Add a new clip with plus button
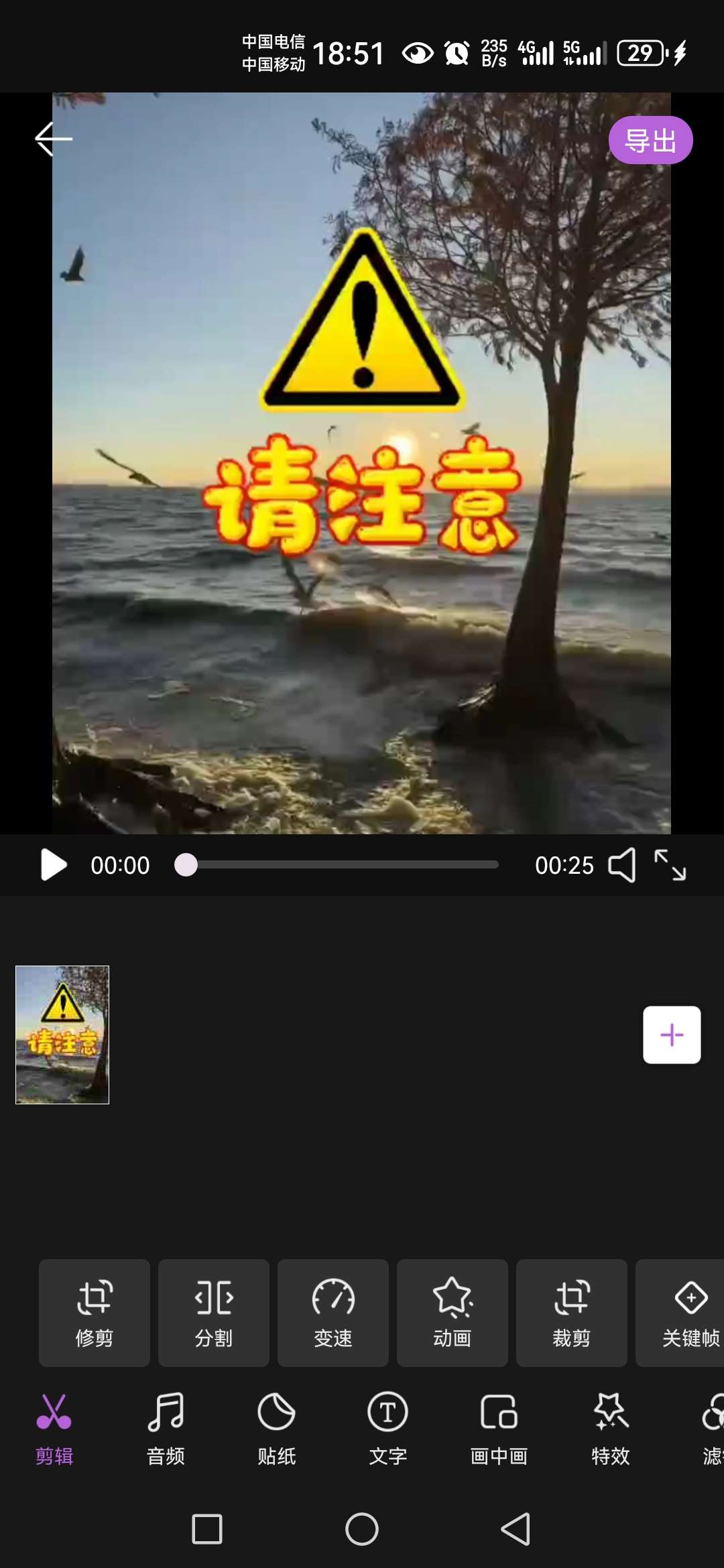 pos(672,1035)
